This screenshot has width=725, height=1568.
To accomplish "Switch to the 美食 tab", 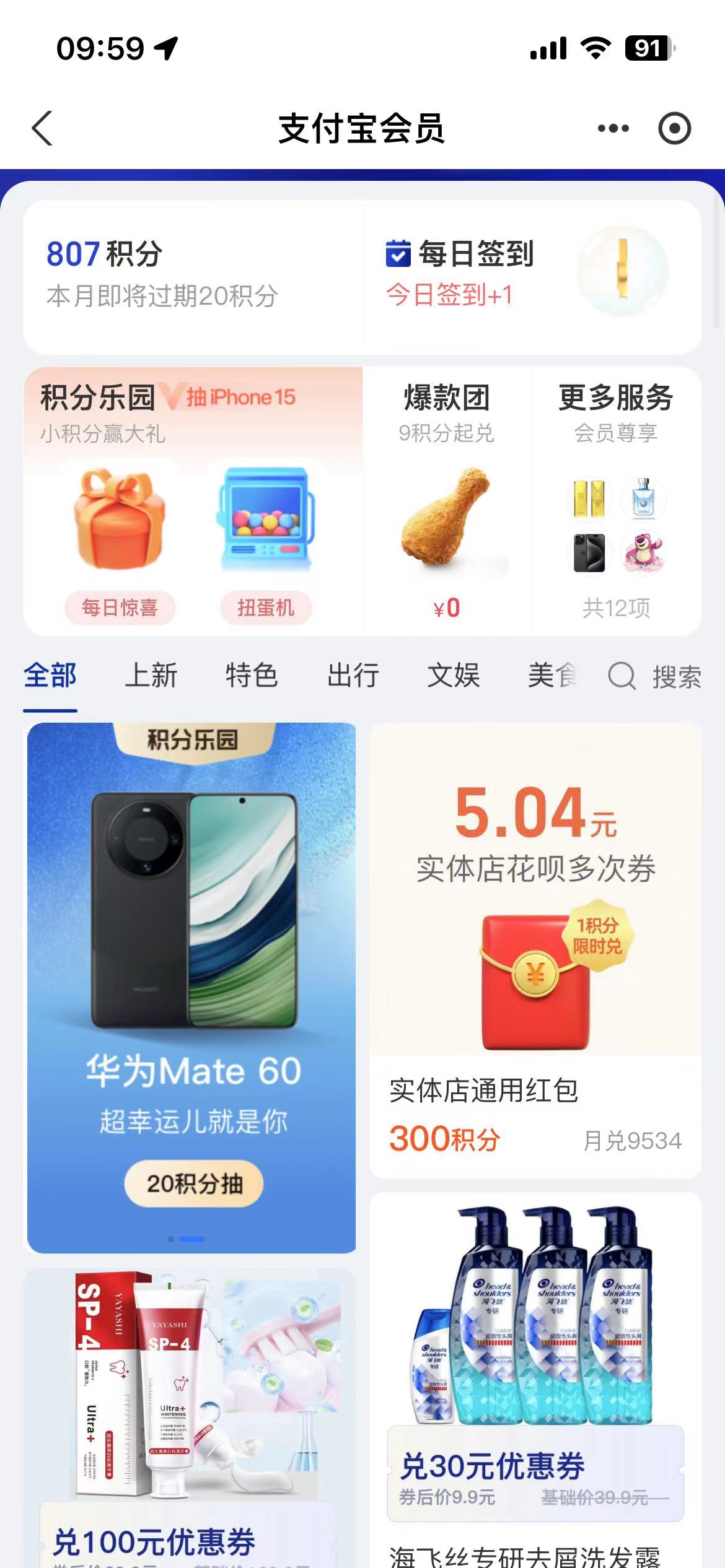I will tap(551, 676).
